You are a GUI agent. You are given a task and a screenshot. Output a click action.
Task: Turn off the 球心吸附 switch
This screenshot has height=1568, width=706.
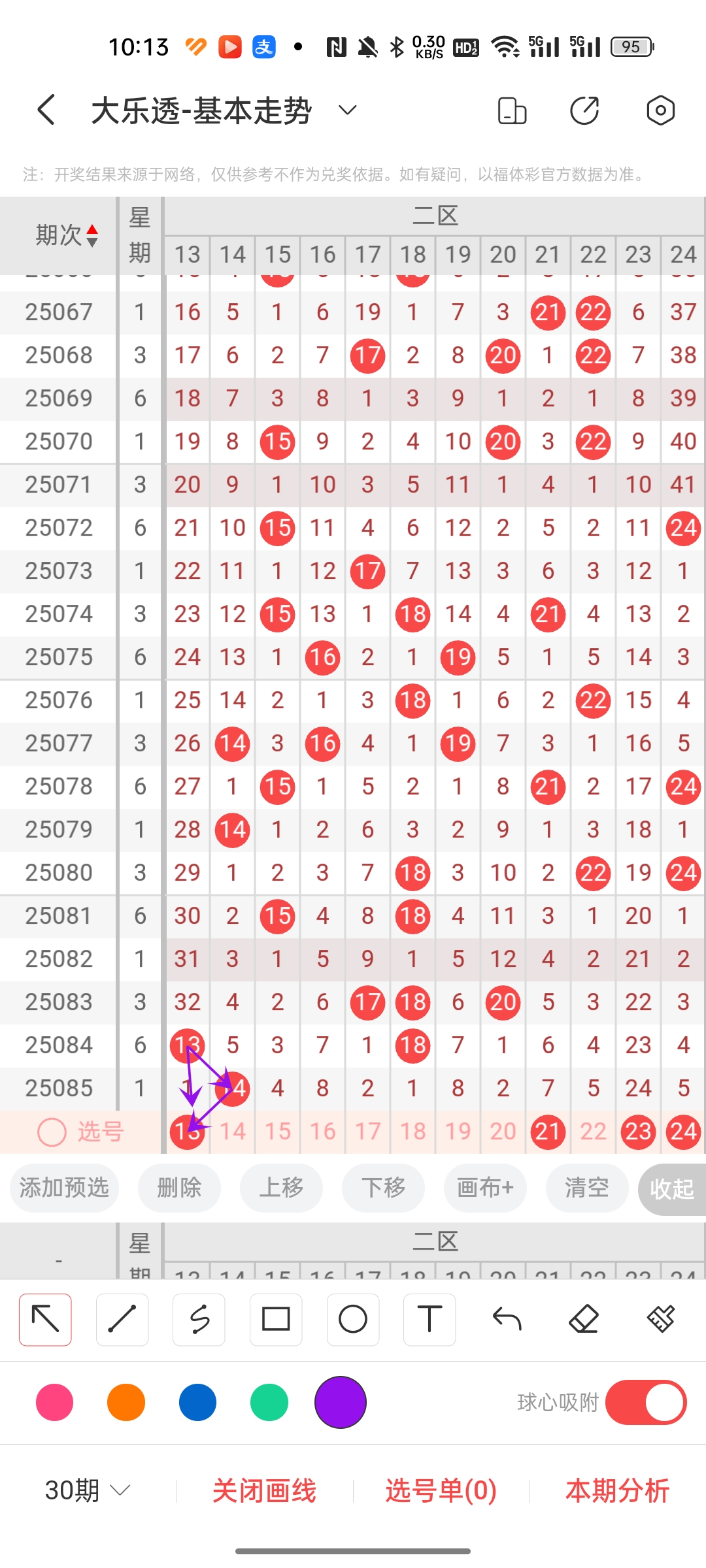(x=645, y=1402)
